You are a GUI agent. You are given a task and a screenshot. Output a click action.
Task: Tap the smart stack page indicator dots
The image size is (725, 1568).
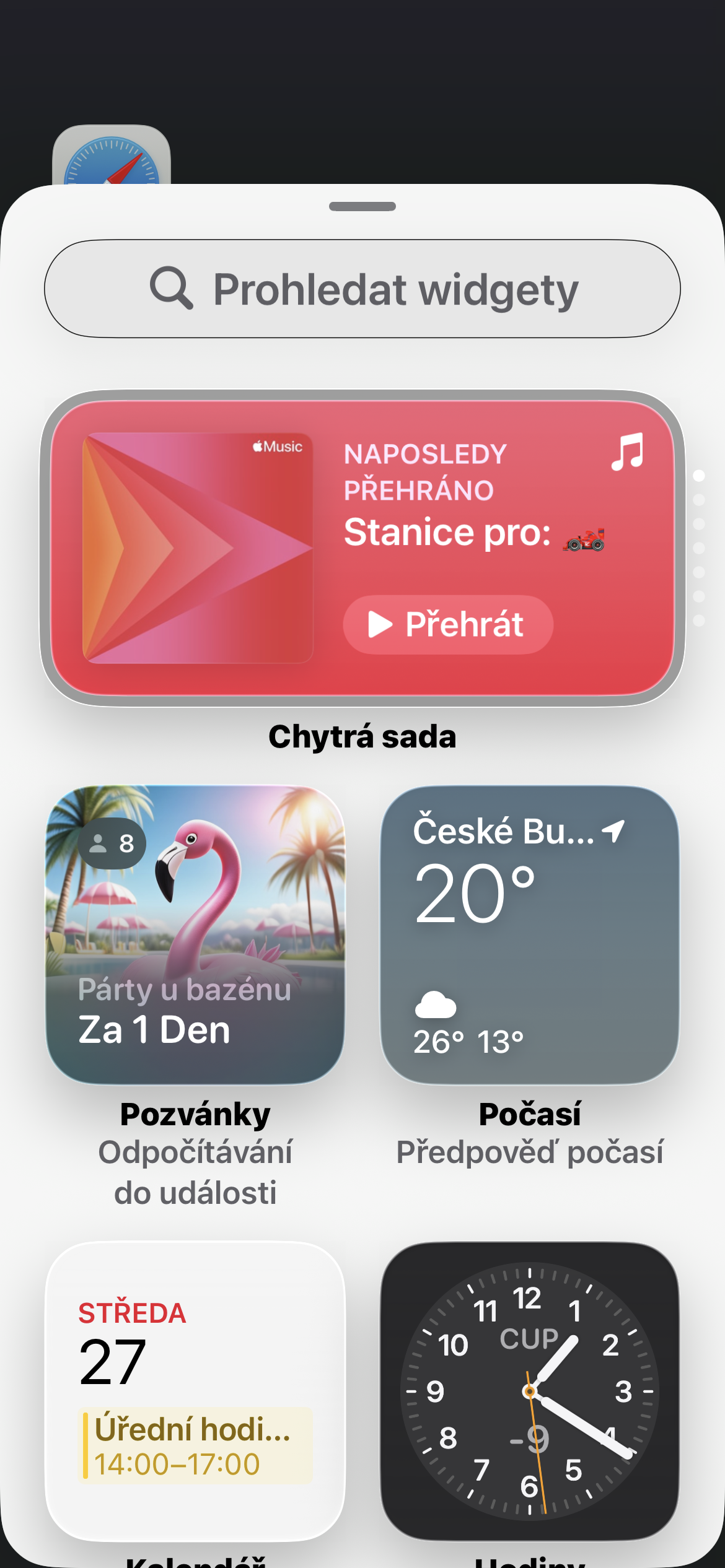pos(699,548)
